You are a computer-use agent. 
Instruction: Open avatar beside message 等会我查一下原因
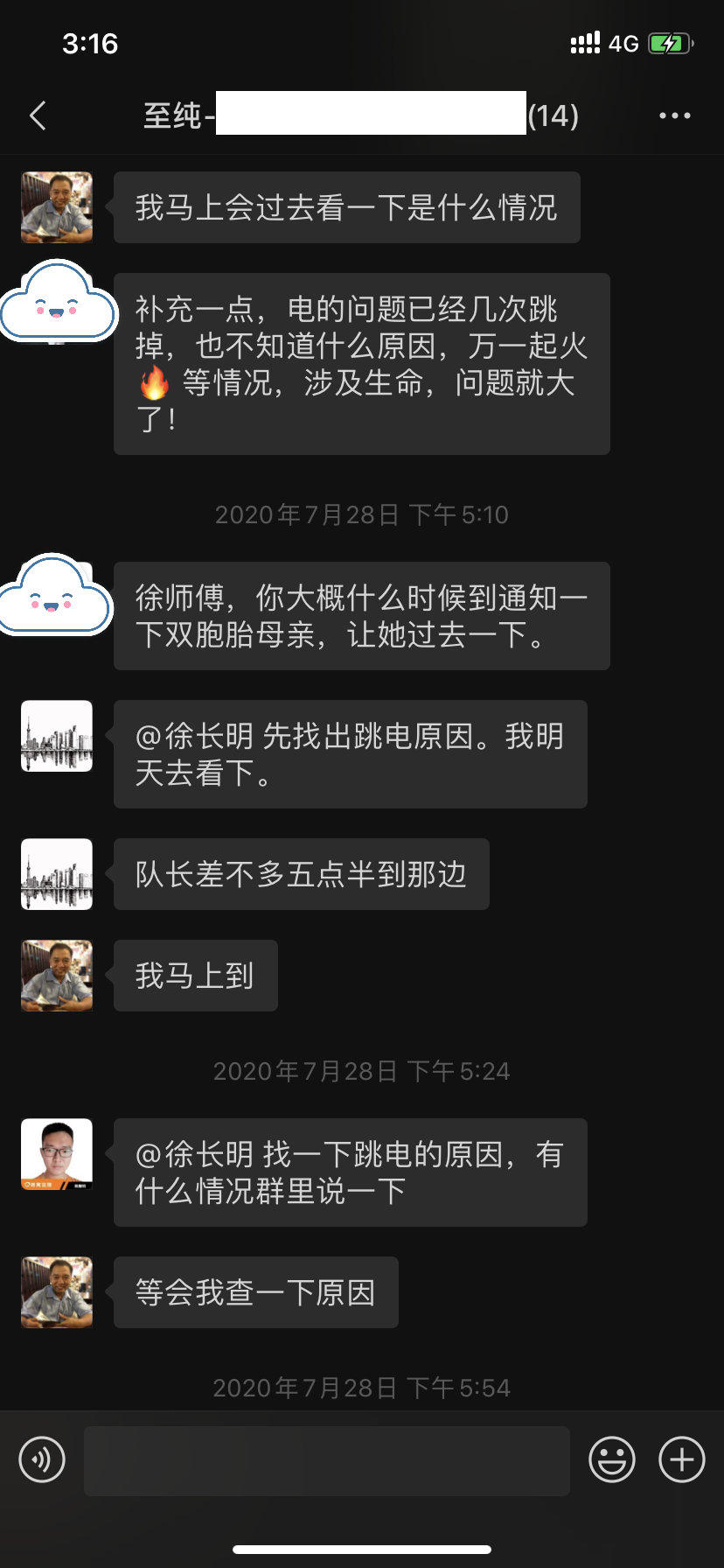pos(57,1292)
